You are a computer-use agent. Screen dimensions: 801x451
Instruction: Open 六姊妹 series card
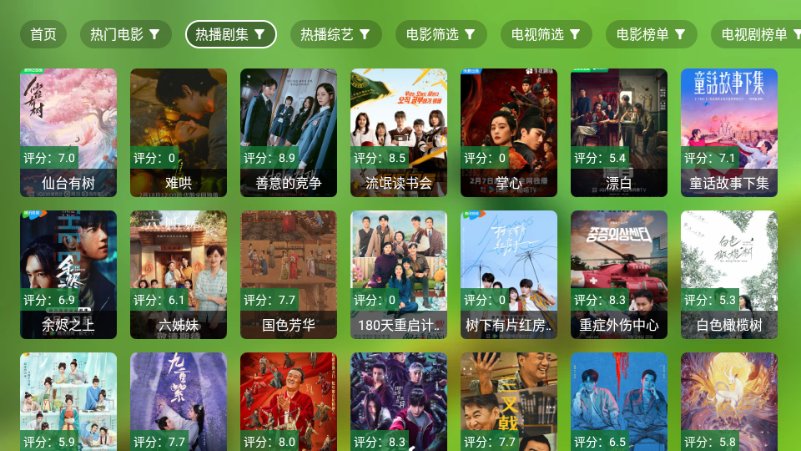(179, 274)
